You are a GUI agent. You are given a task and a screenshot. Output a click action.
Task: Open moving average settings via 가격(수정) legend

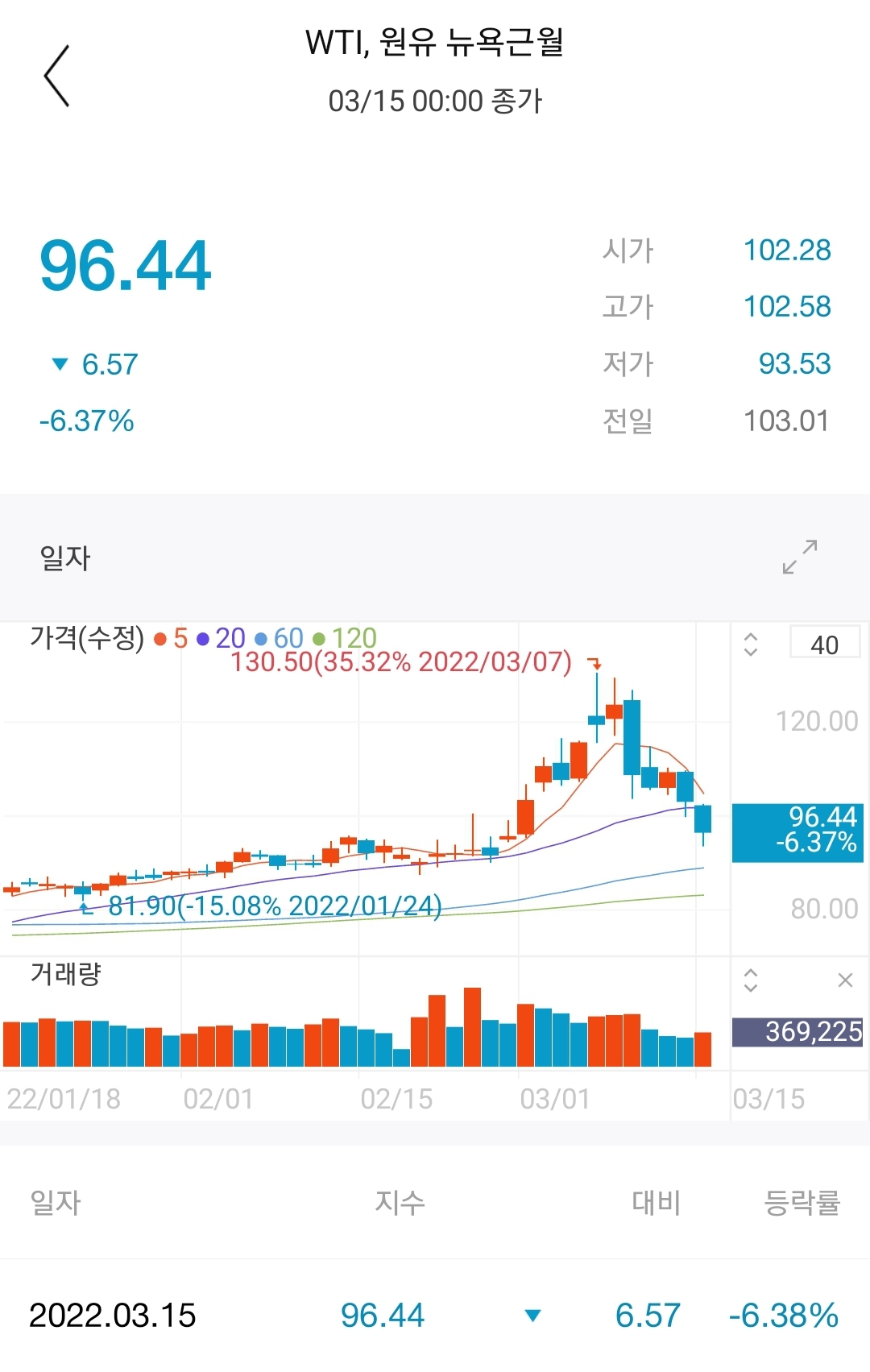(x=203, y=638)
